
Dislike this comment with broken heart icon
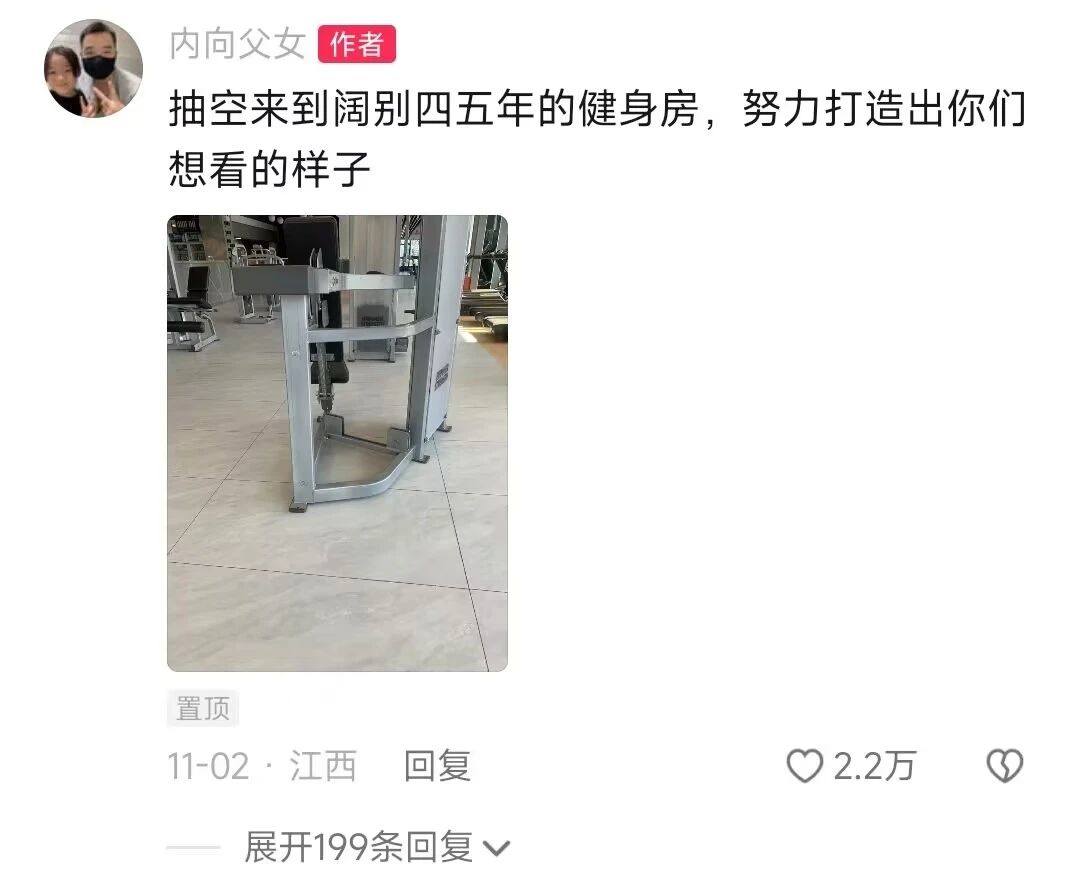(x=1004, y=766)
